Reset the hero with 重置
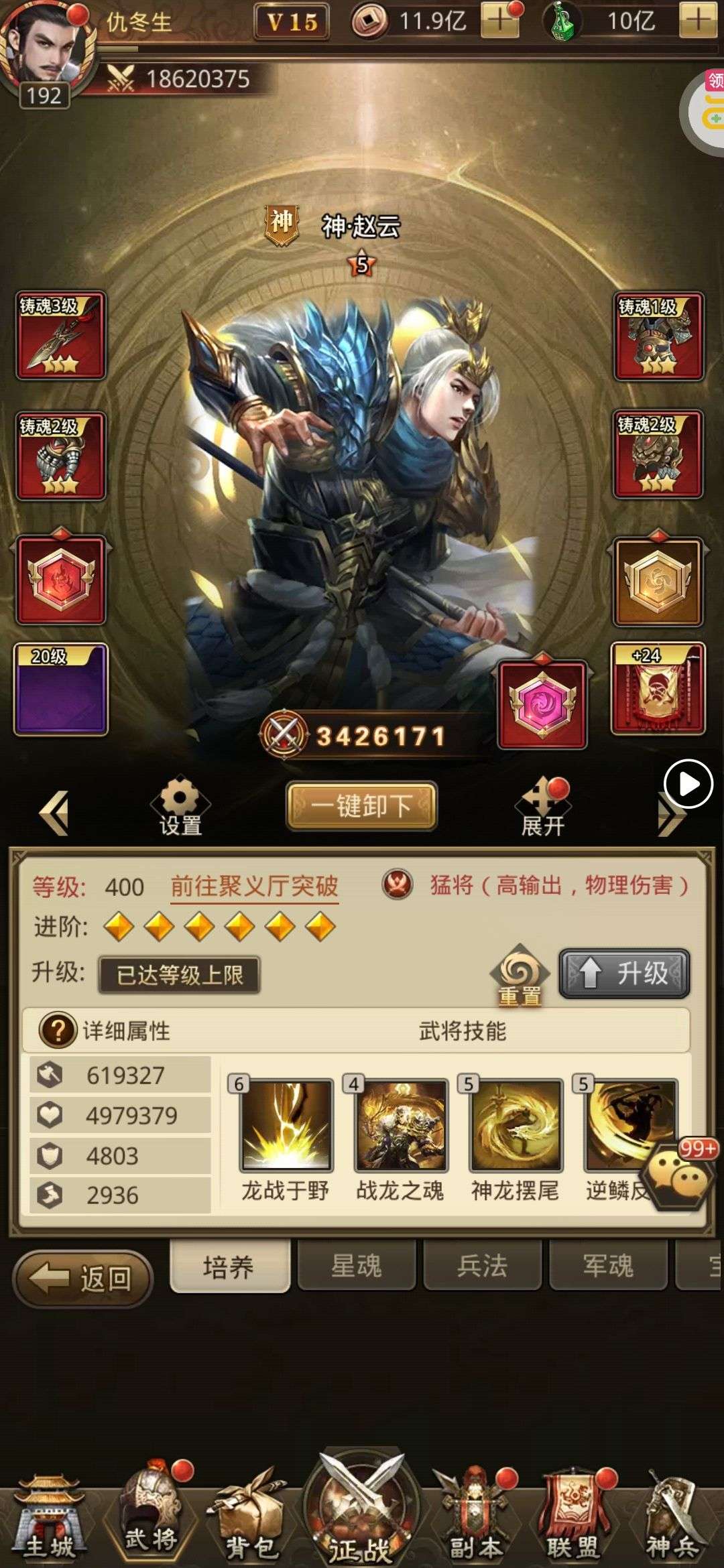Screen dimensions: 724x1568 pos(520,975)
